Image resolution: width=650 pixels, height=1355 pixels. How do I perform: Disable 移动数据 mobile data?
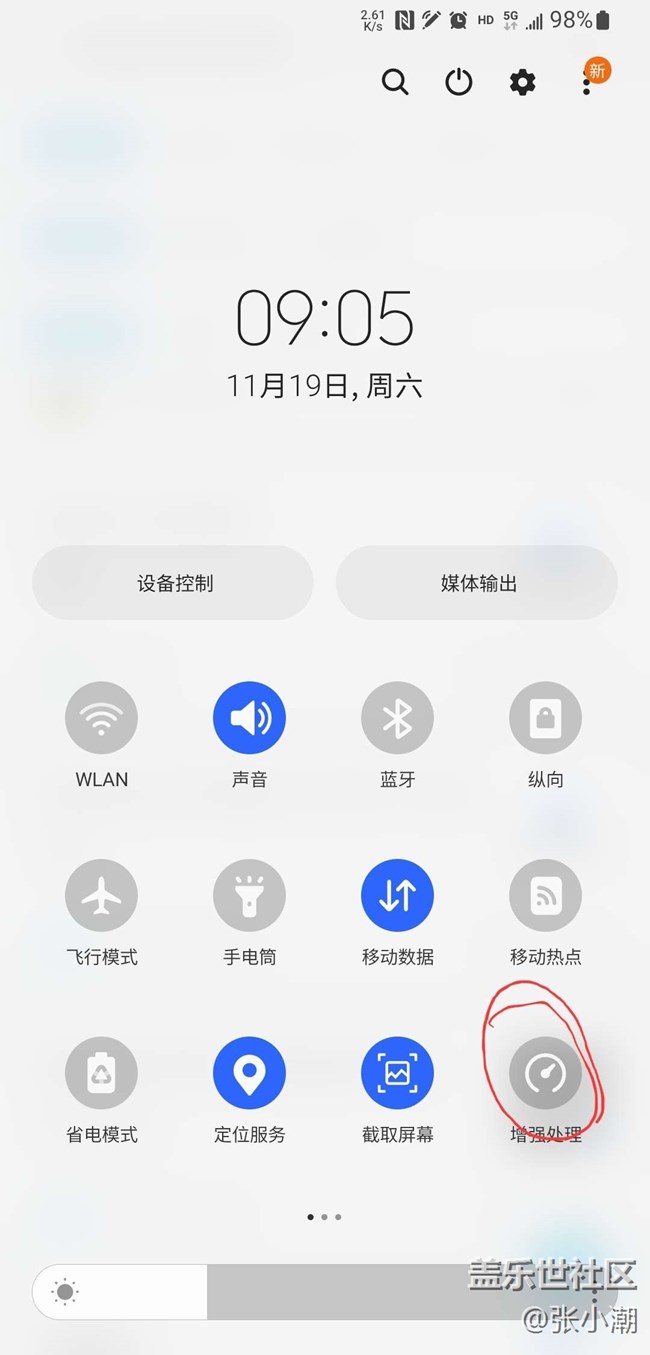coord(398,896)
